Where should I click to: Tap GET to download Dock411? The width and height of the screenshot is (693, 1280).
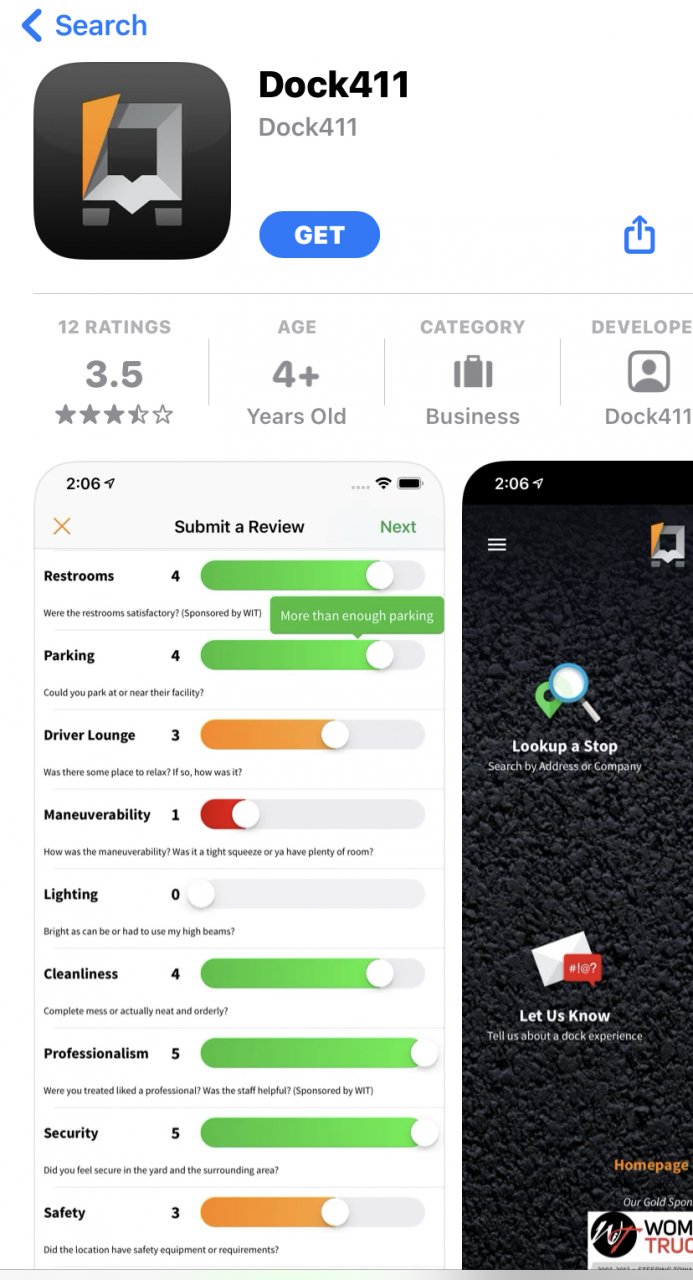tap(319, 235)
